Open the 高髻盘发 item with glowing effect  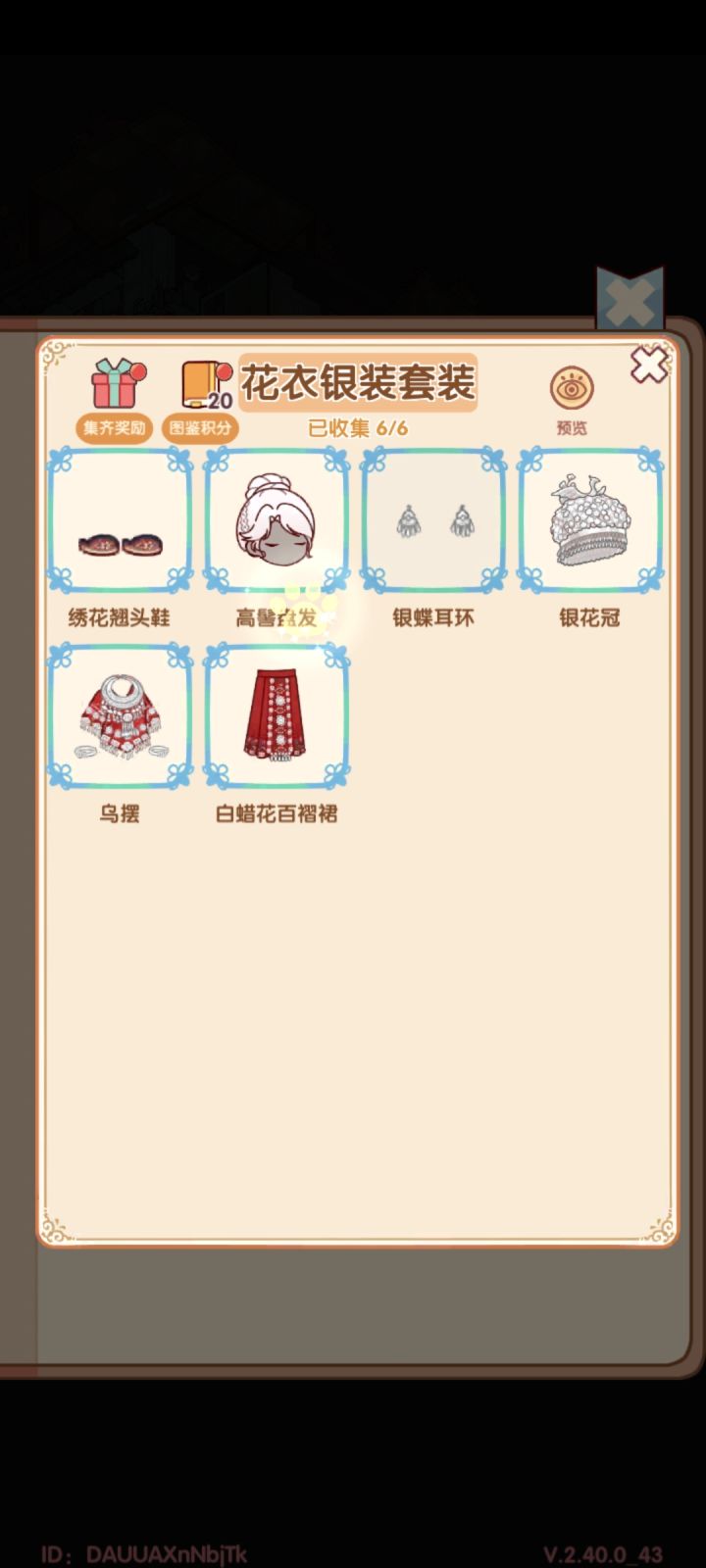(x=277, y=521)
